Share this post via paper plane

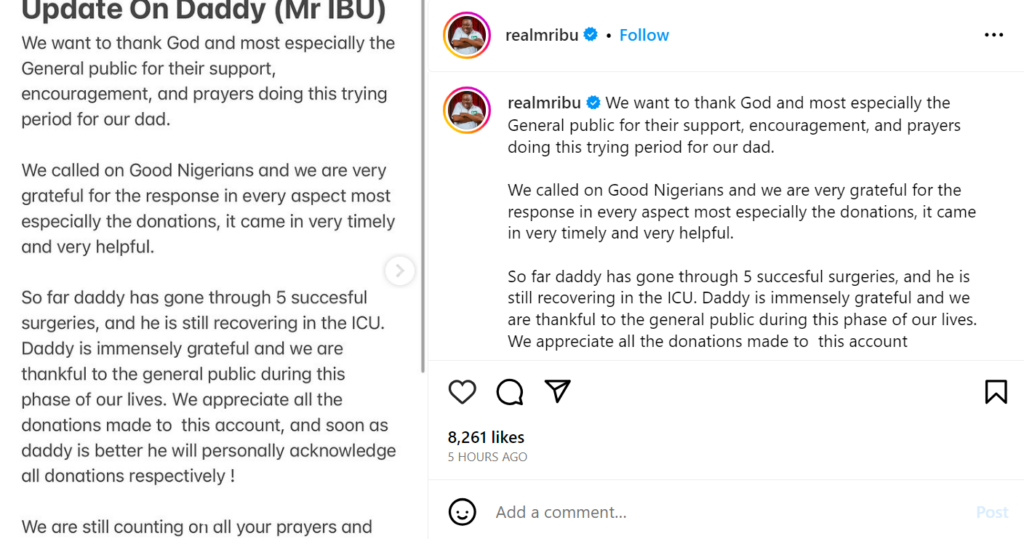pyautogui.click(x=558, y=391)
